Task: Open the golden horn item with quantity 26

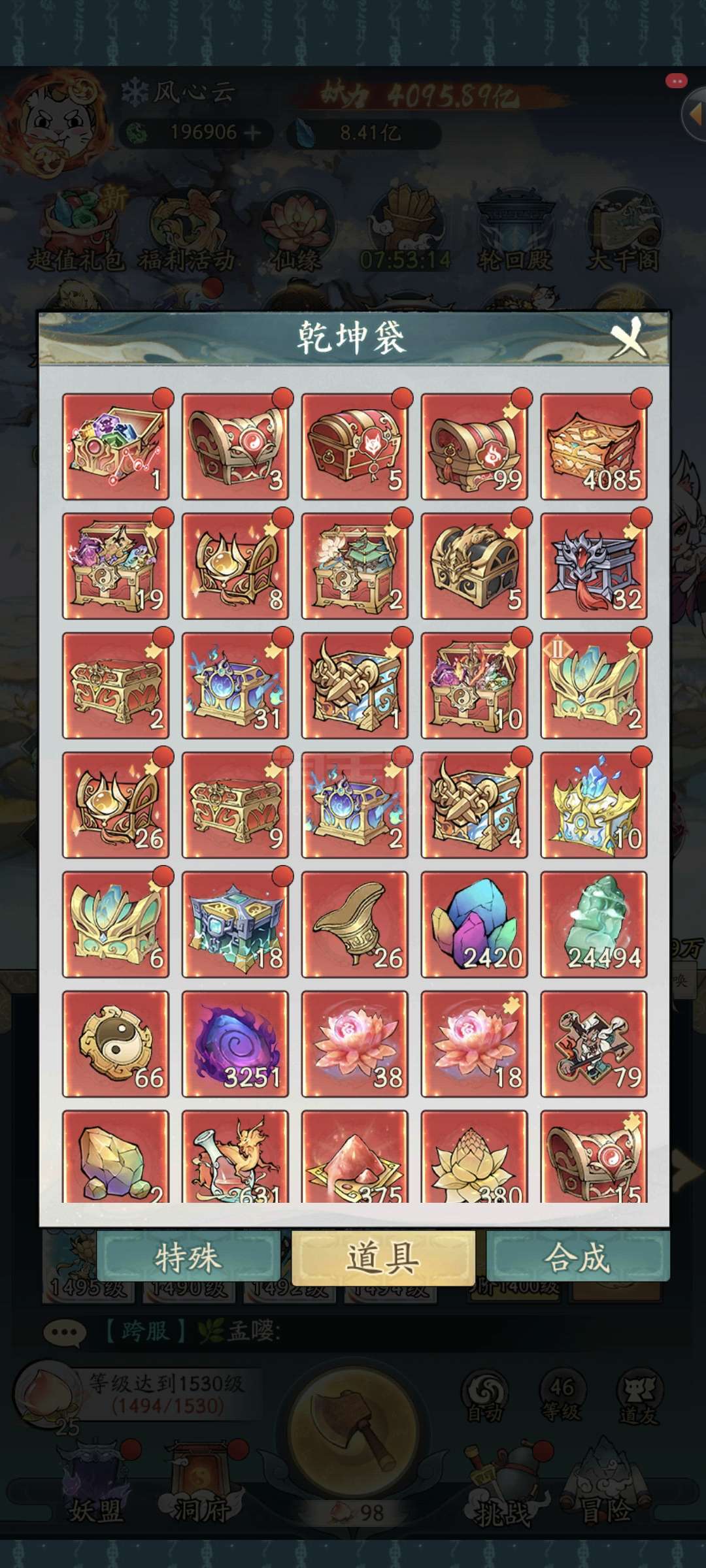Action: click(355, 924)
